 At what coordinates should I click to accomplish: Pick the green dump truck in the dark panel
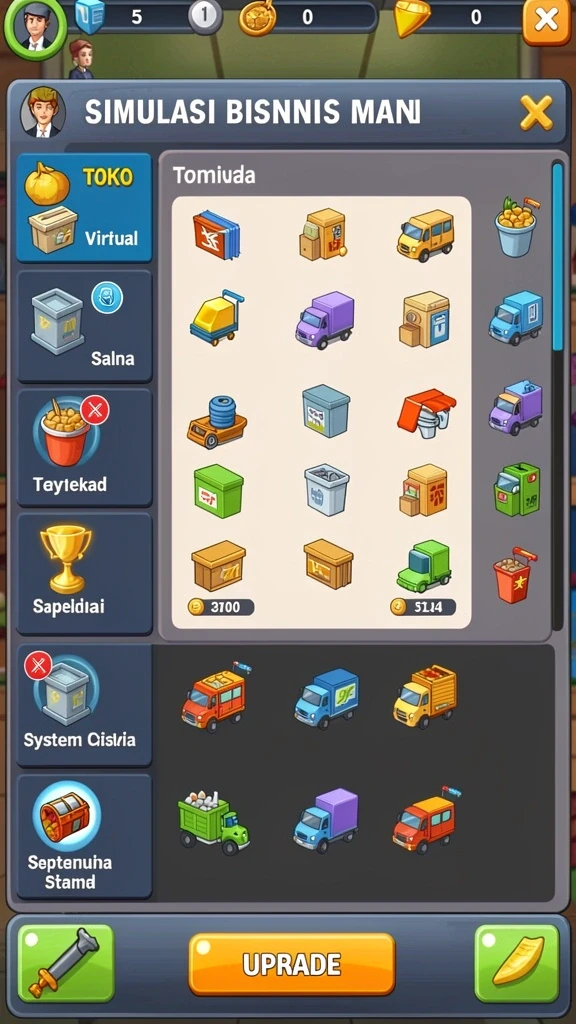[214, 822]
